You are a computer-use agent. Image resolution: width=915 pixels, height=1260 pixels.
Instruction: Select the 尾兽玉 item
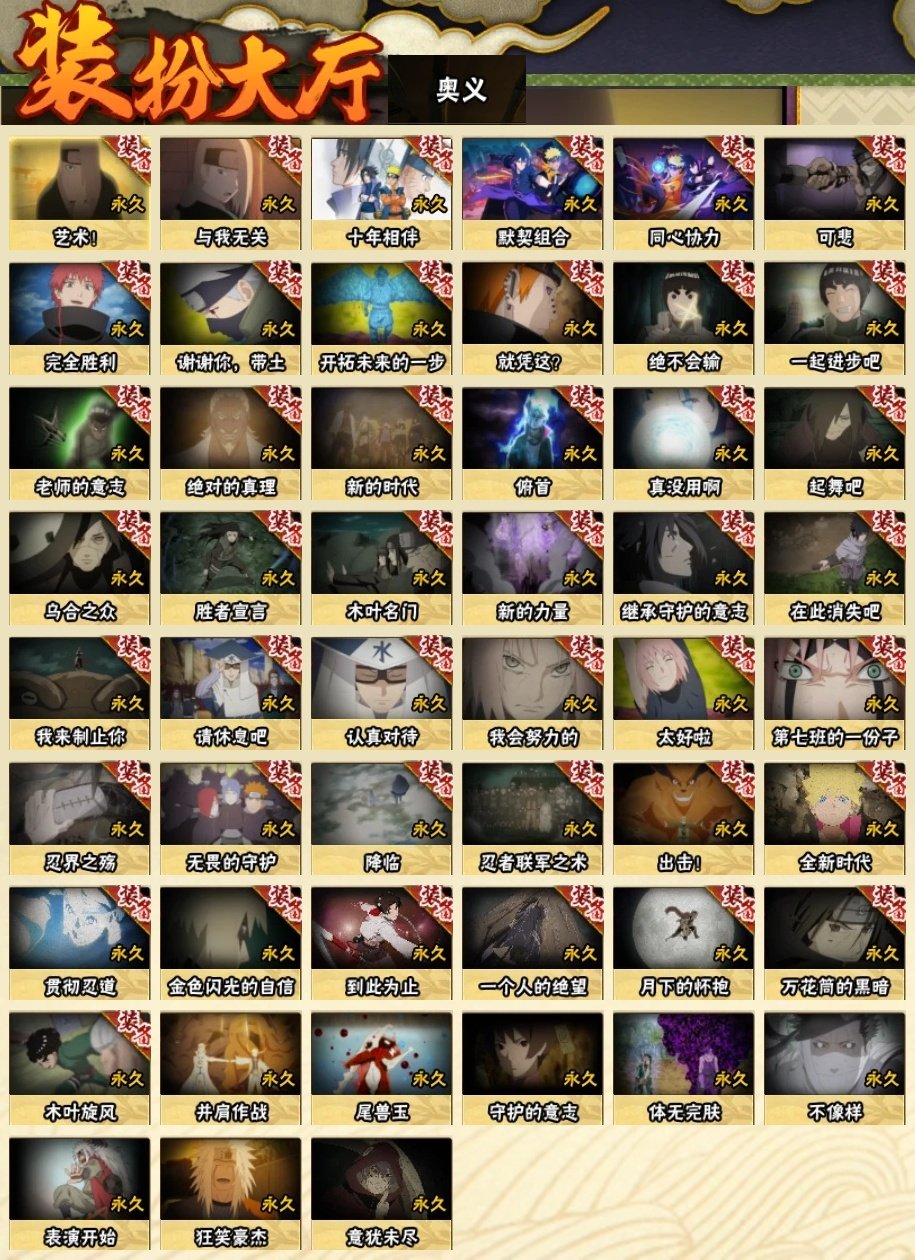coord(381,1068)
